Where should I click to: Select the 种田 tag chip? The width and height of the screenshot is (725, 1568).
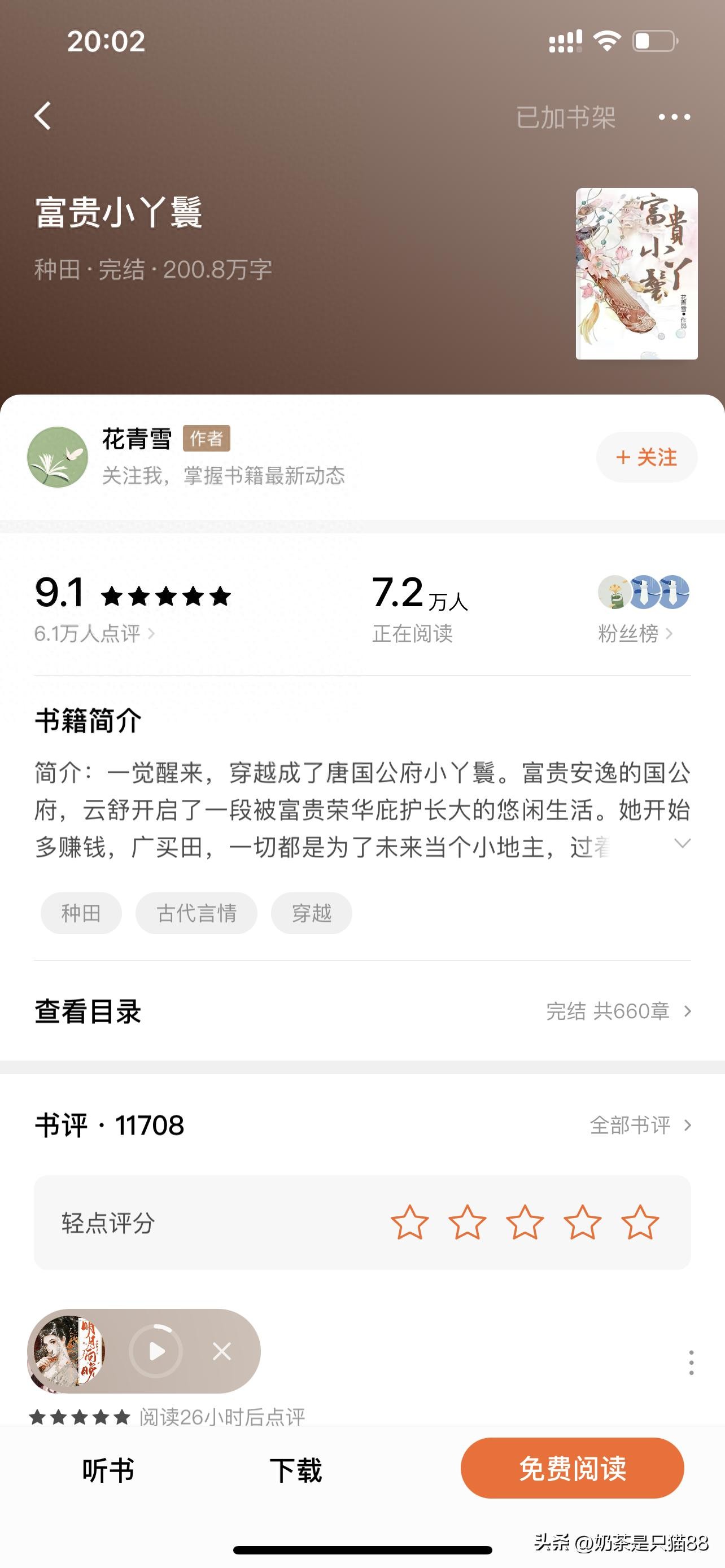click(x=81, y=913)
